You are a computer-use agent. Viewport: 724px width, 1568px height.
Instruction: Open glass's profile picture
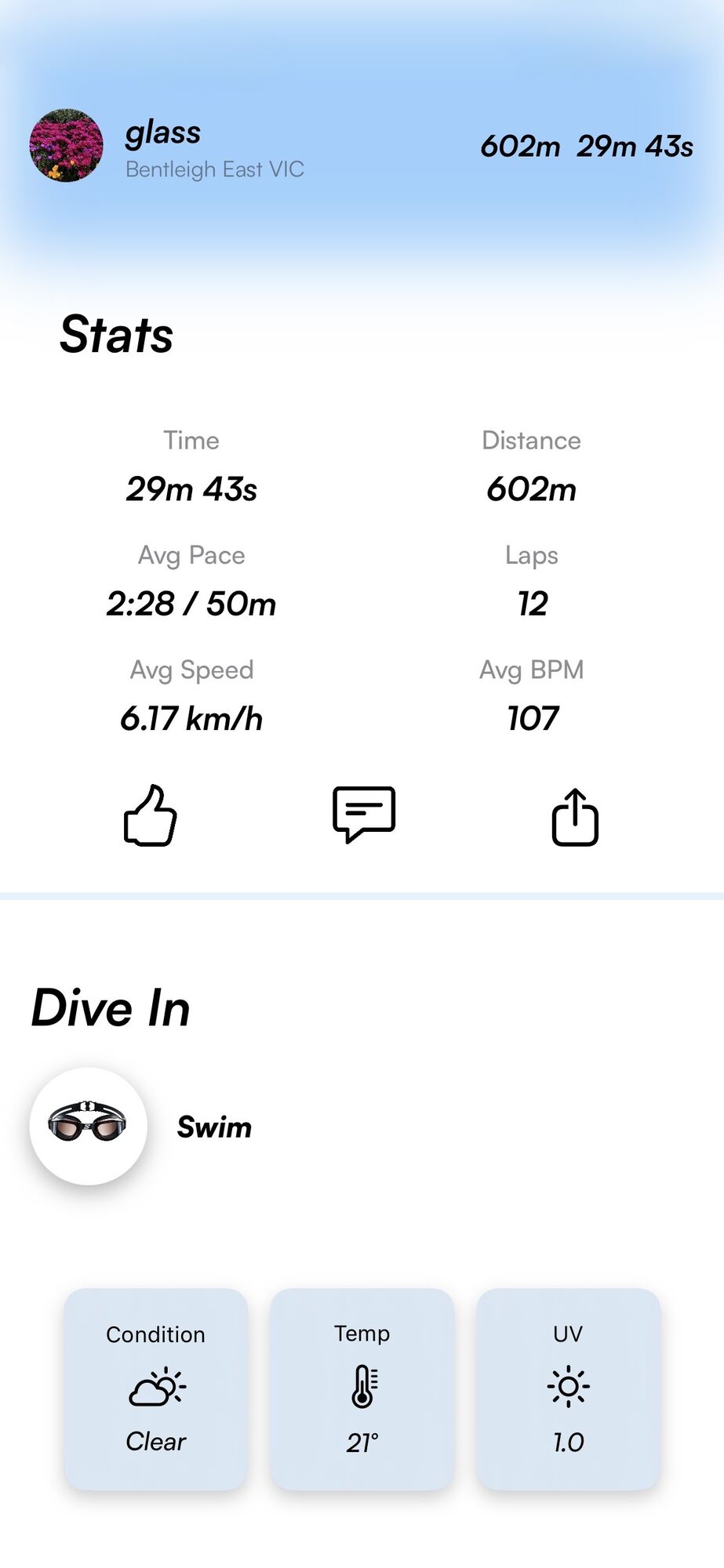[67, 146]
